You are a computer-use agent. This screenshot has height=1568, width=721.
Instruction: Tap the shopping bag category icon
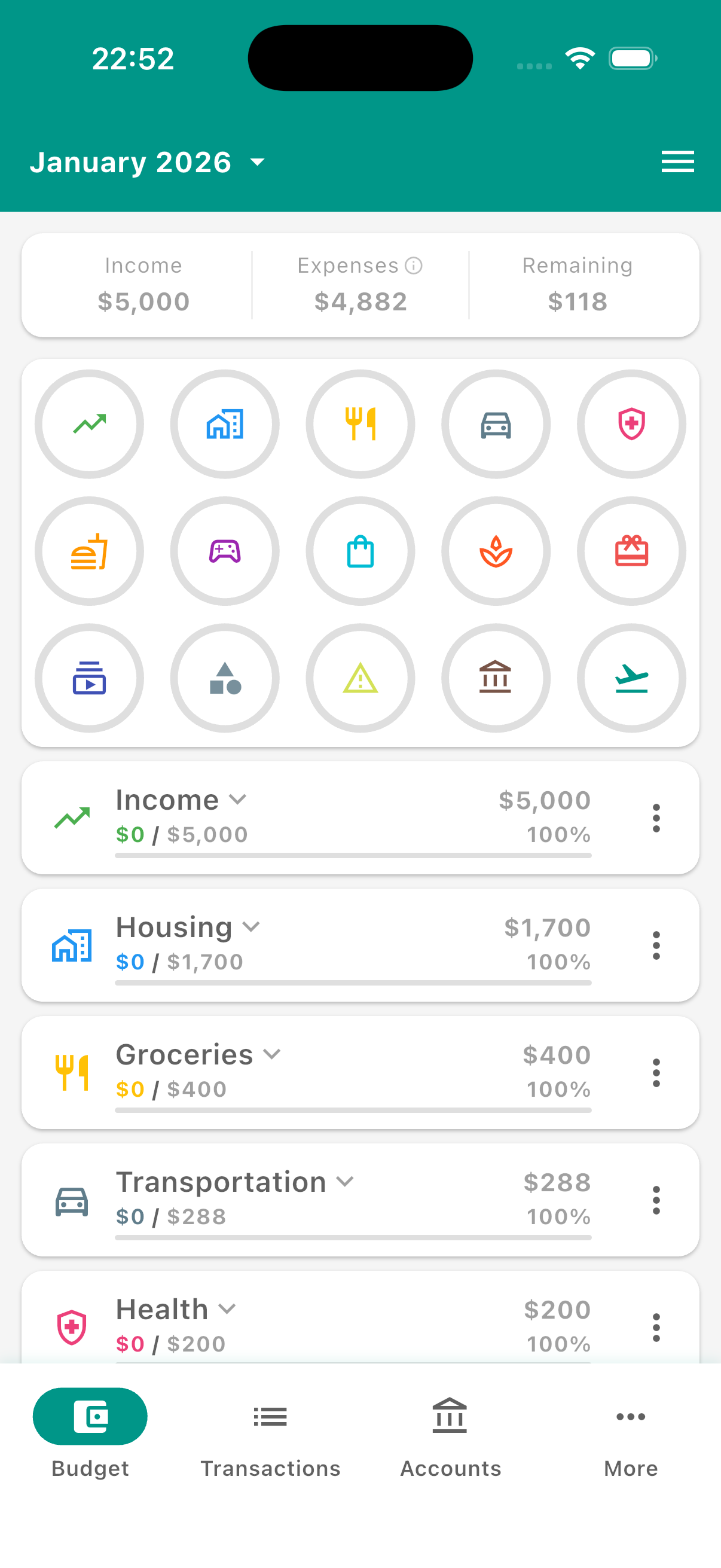(360, 551)
